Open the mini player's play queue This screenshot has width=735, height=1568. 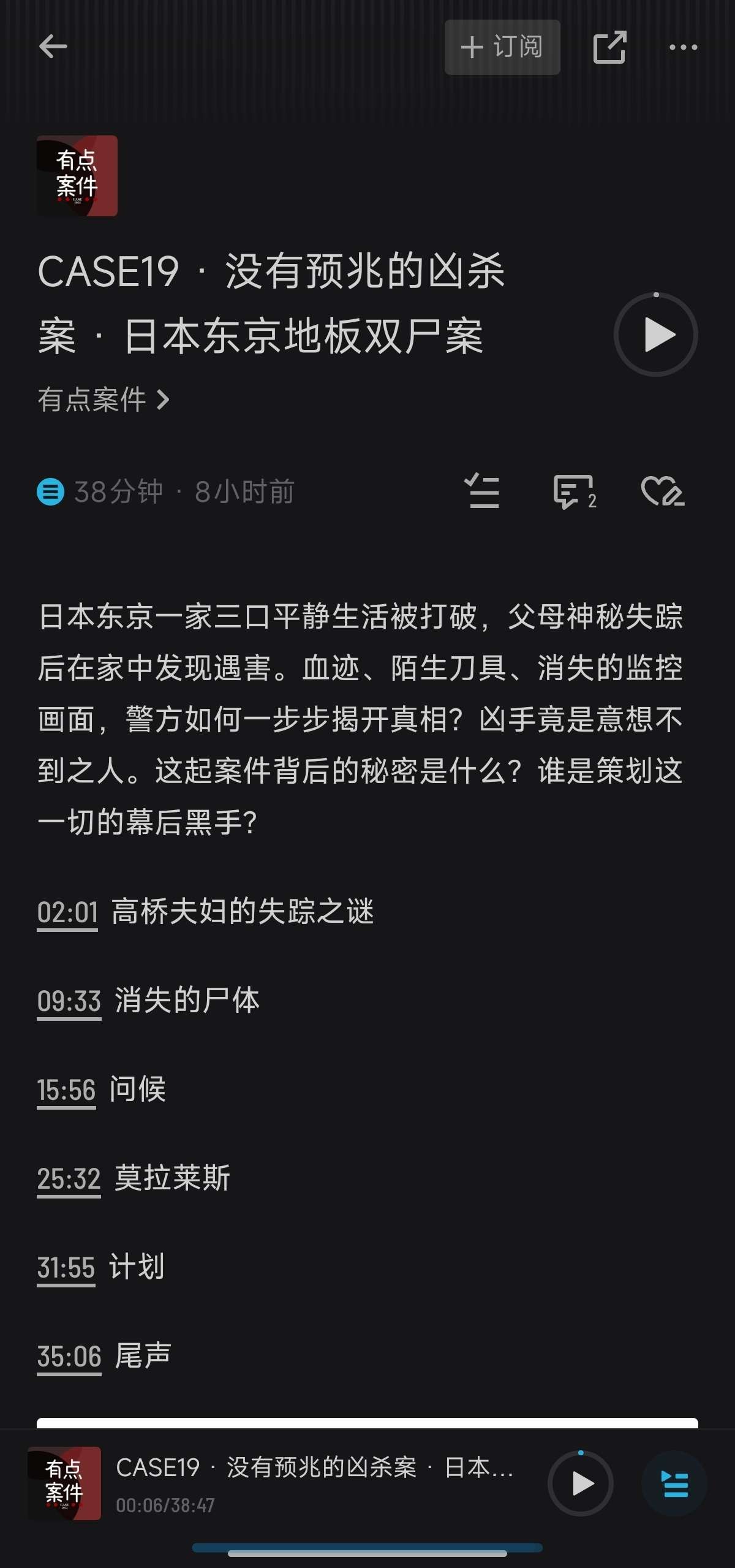coord(674,1483)
